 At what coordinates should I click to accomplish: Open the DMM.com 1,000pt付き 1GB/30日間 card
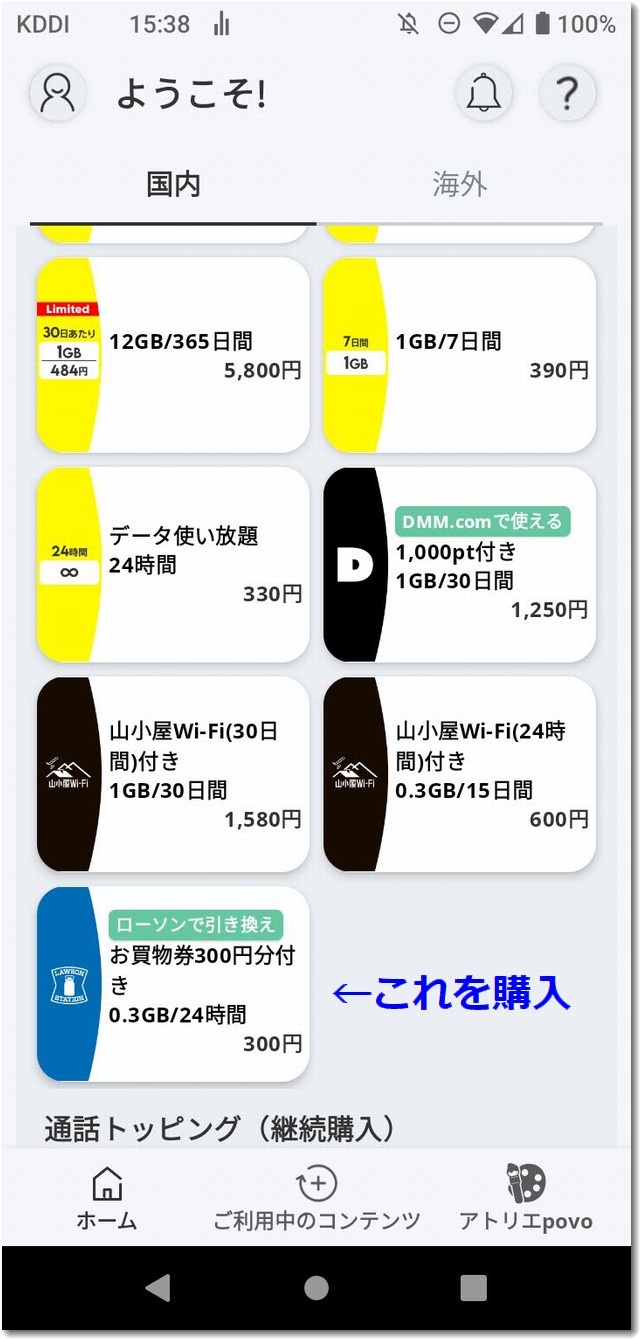point(459,565)
